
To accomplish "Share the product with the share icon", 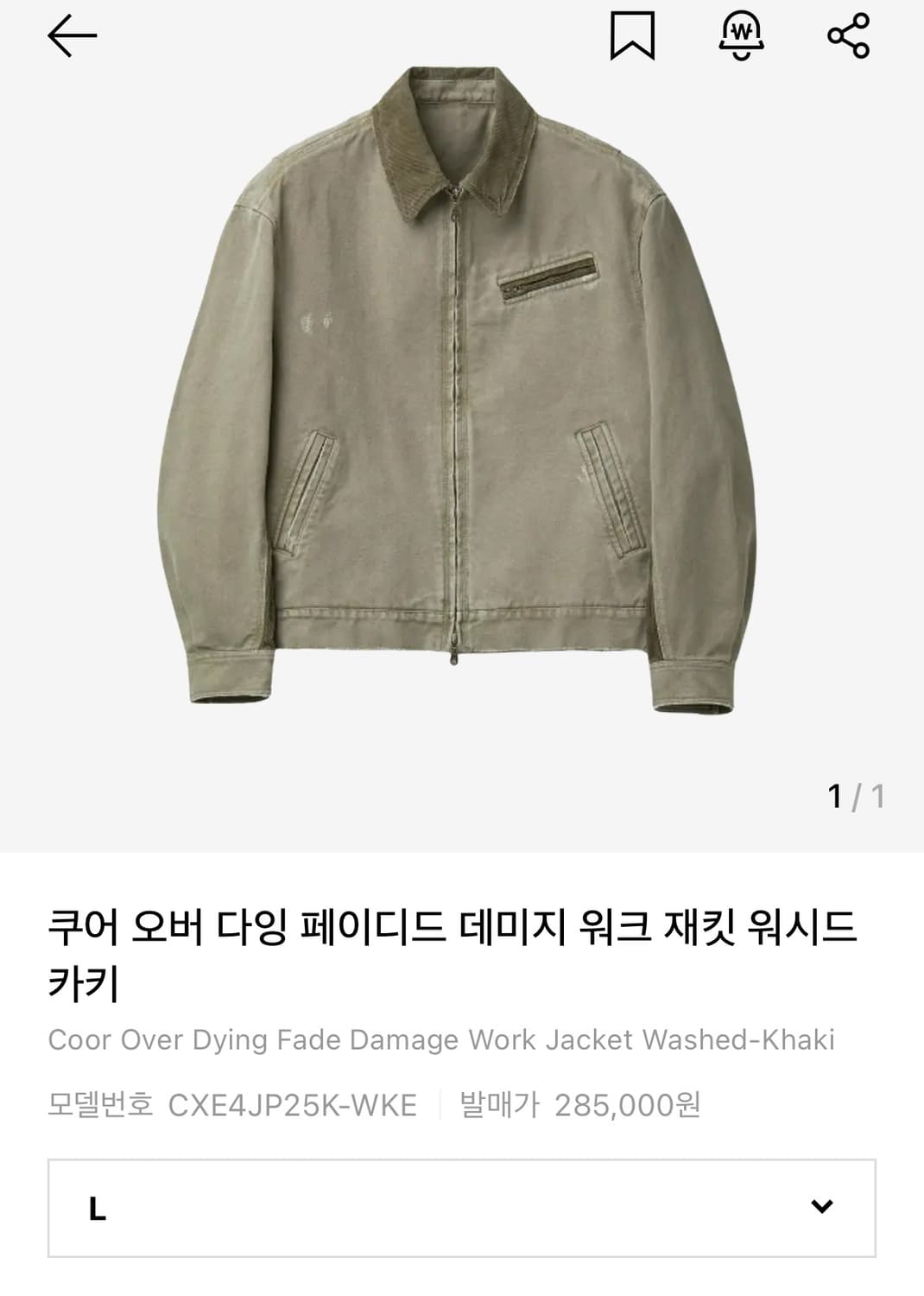I will (x=849, y=36).
